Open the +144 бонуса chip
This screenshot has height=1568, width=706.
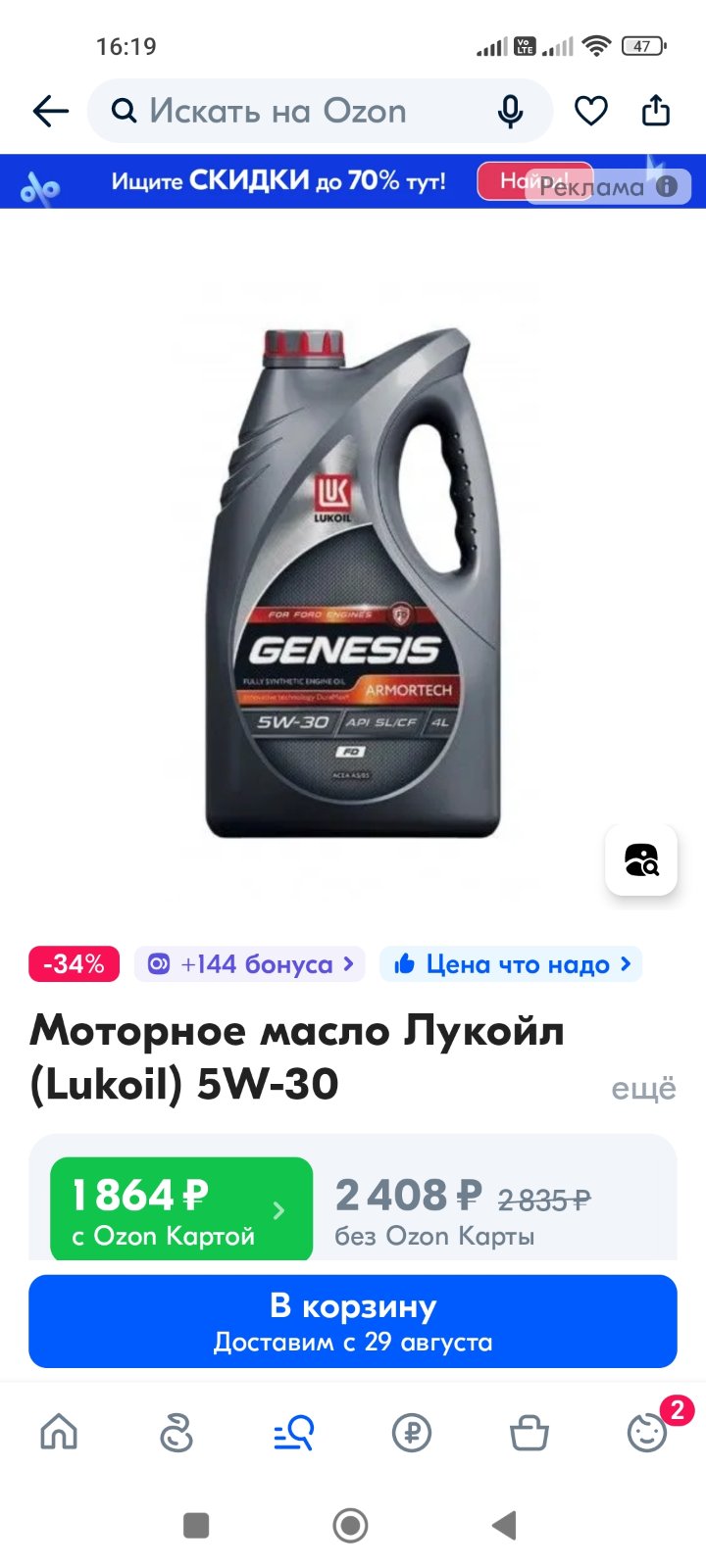[x=250, y=964]
